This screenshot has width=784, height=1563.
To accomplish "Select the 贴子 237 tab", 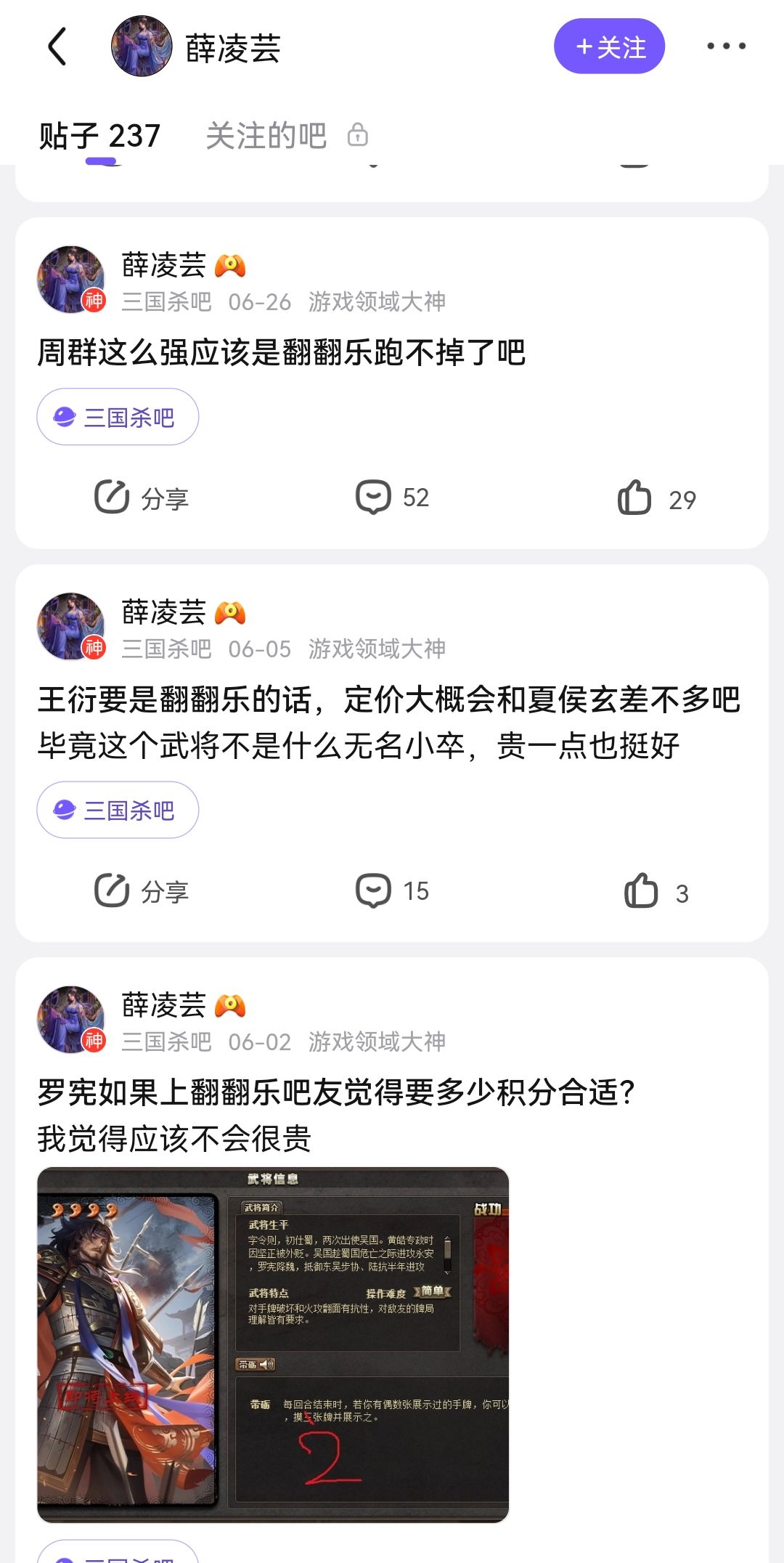I will pyautogui.click(x=99, y=136).
